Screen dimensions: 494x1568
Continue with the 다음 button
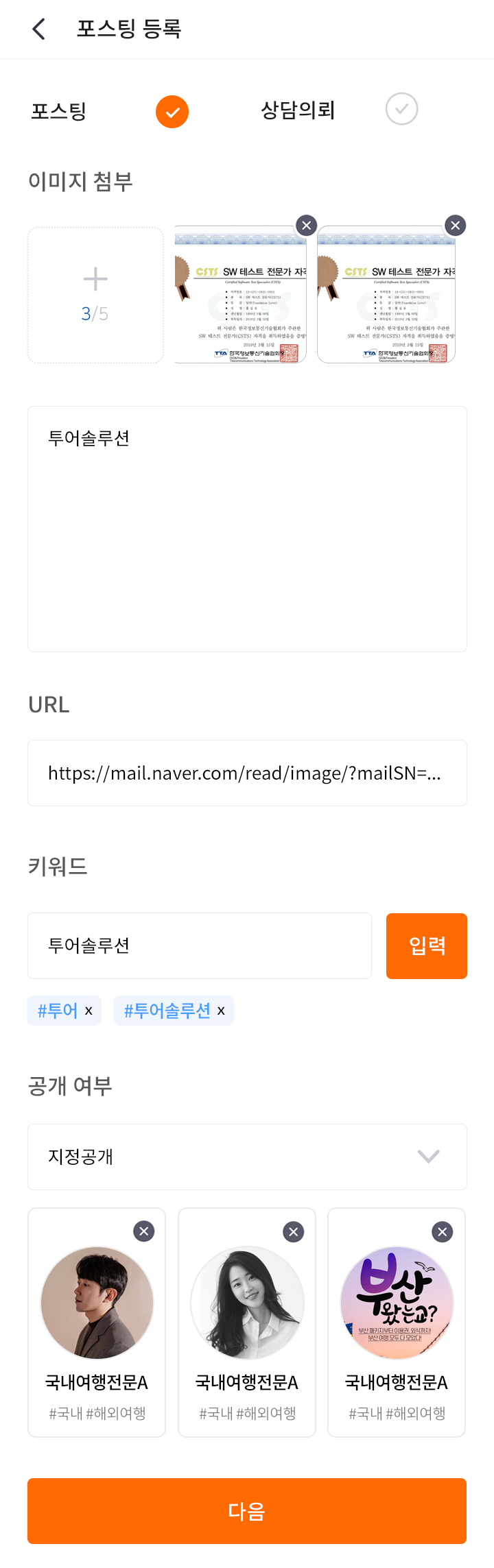[x=247, y=1511]
